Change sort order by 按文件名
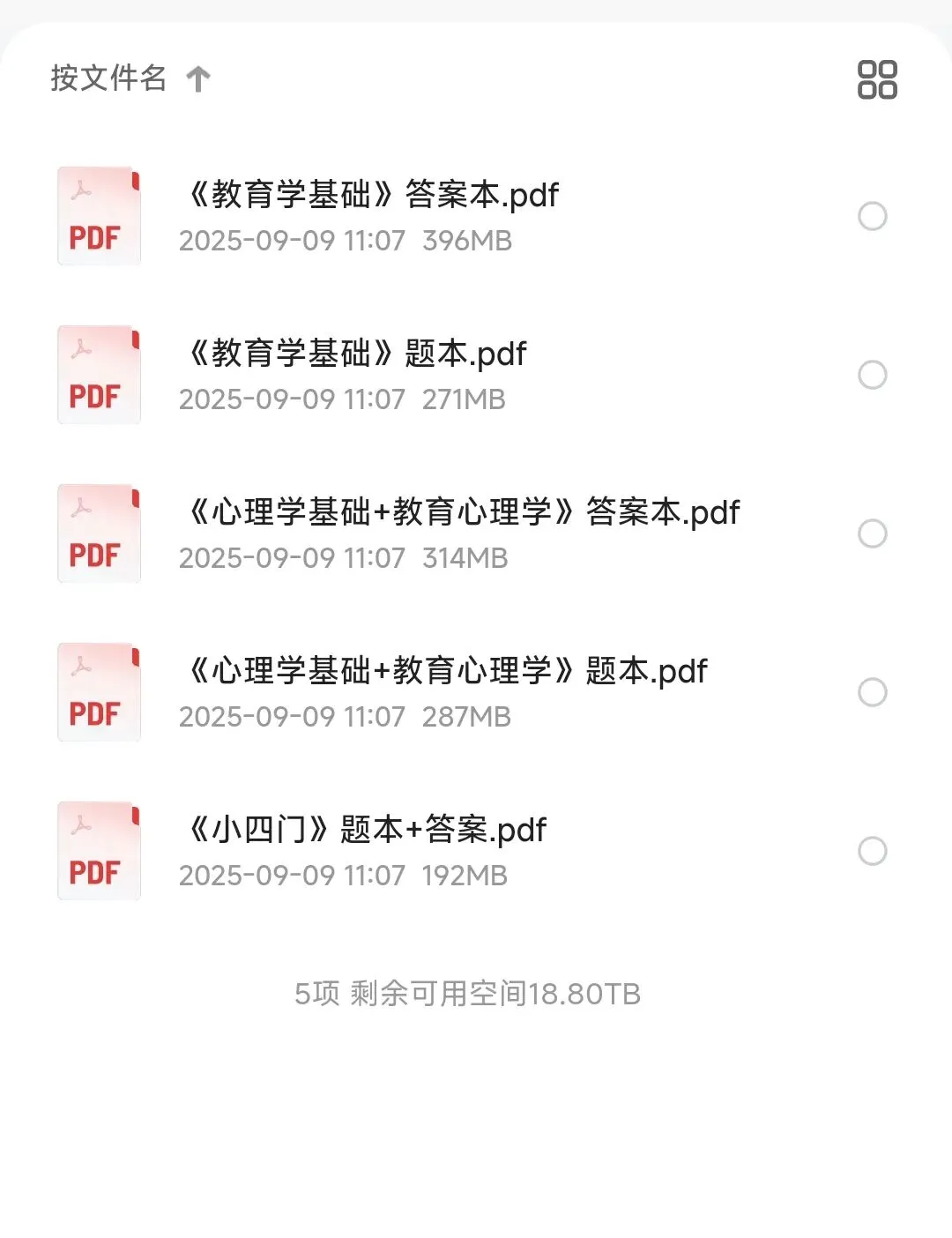Image resolution: width=952 pixels, height=1238 pixels. (130, 78)
